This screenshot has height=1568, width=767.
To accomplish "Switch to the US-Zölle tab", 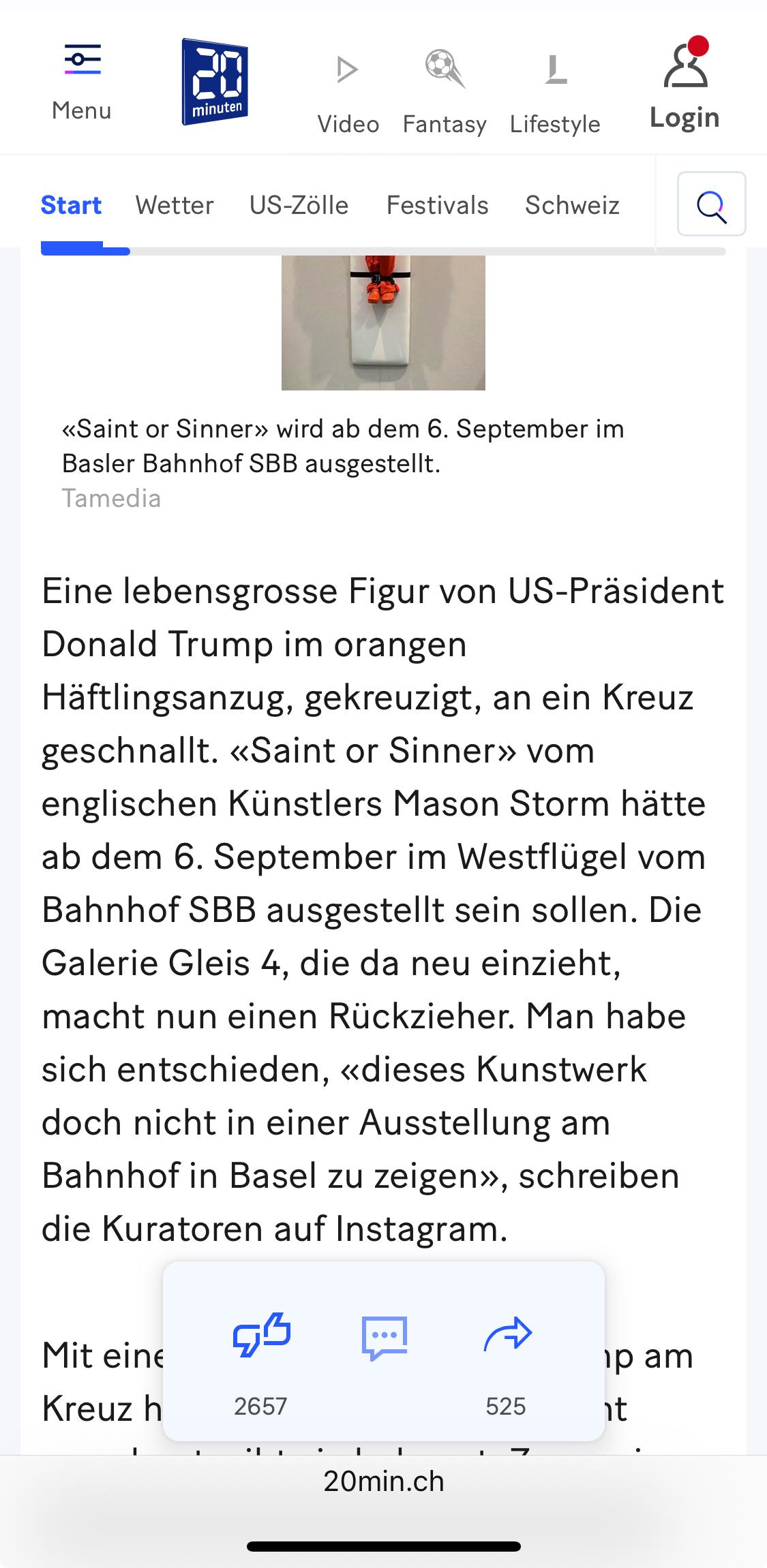I will click(x=299, y=205).
